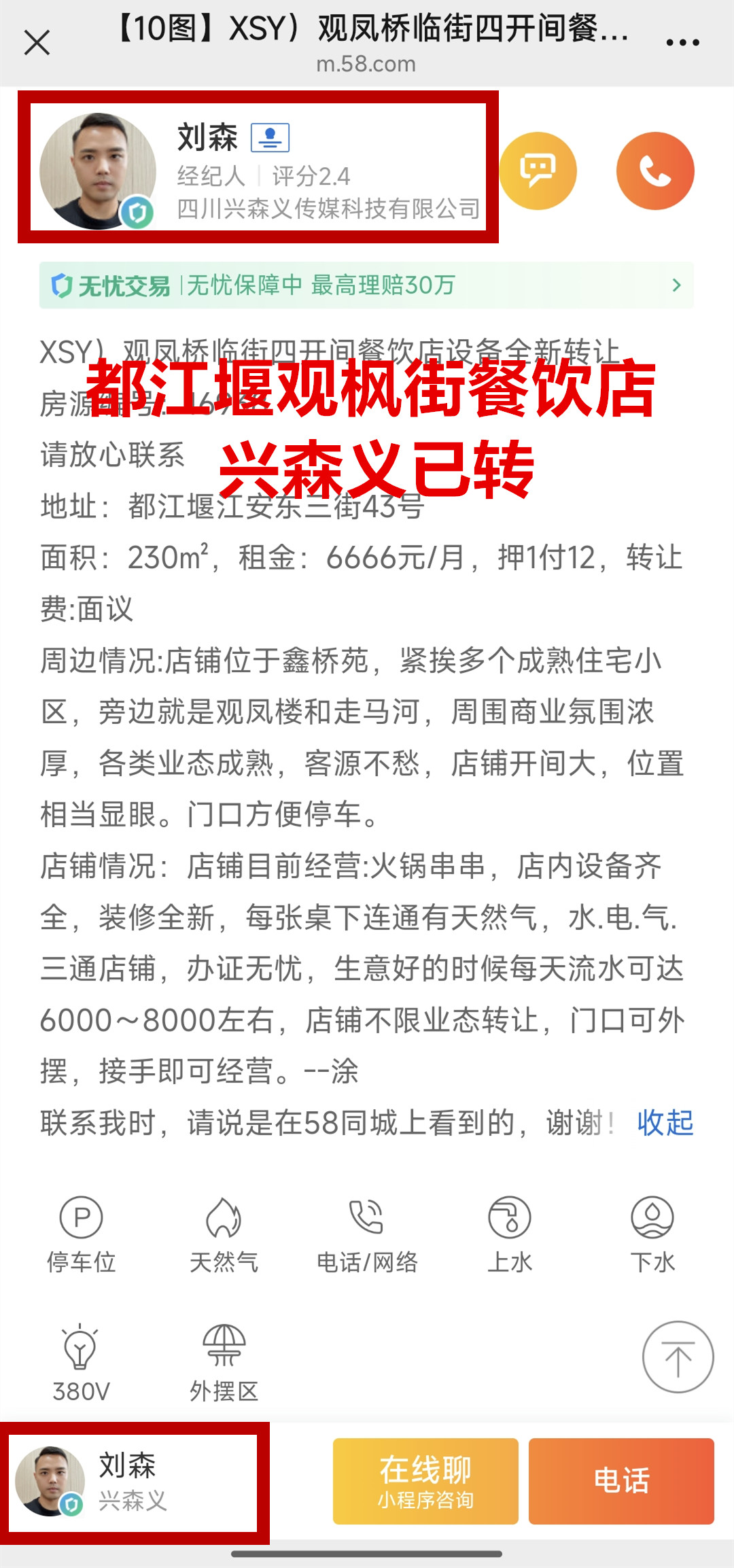The image size is (734, 1568).
Task: Collapse the description with 收起
Action: coord(665,1123)
